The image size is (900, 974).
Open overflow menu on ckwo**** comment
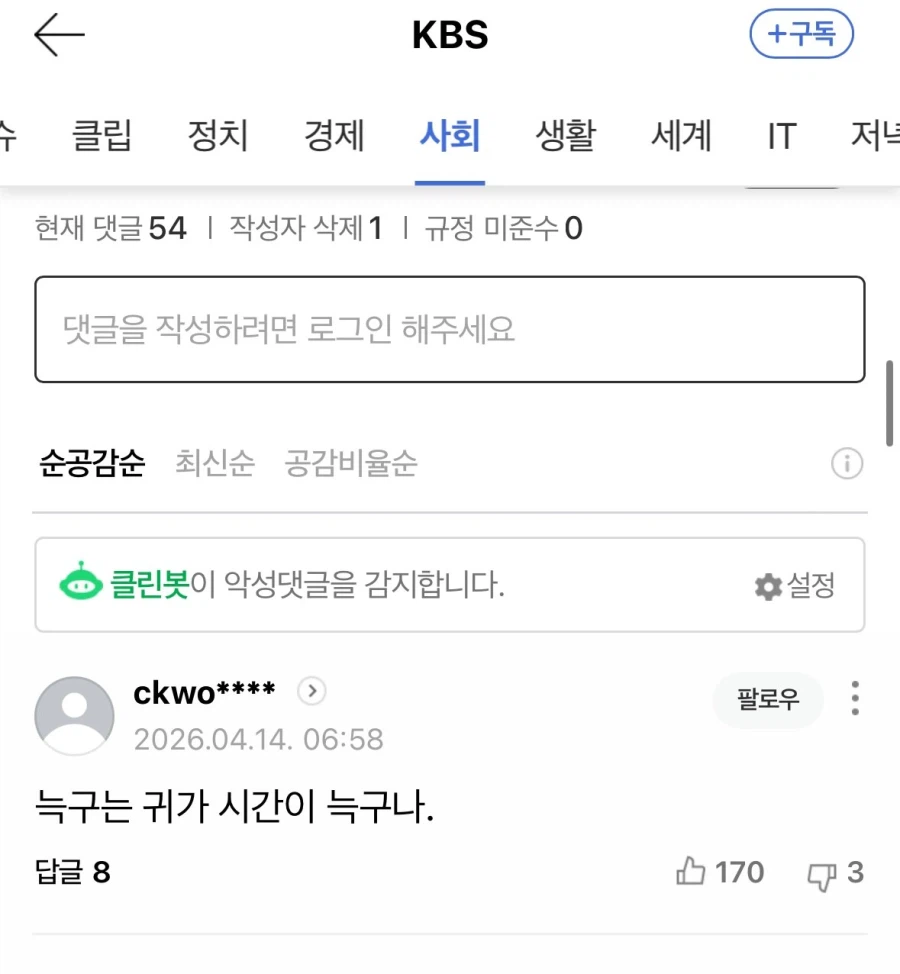click(x=854, y=698)
